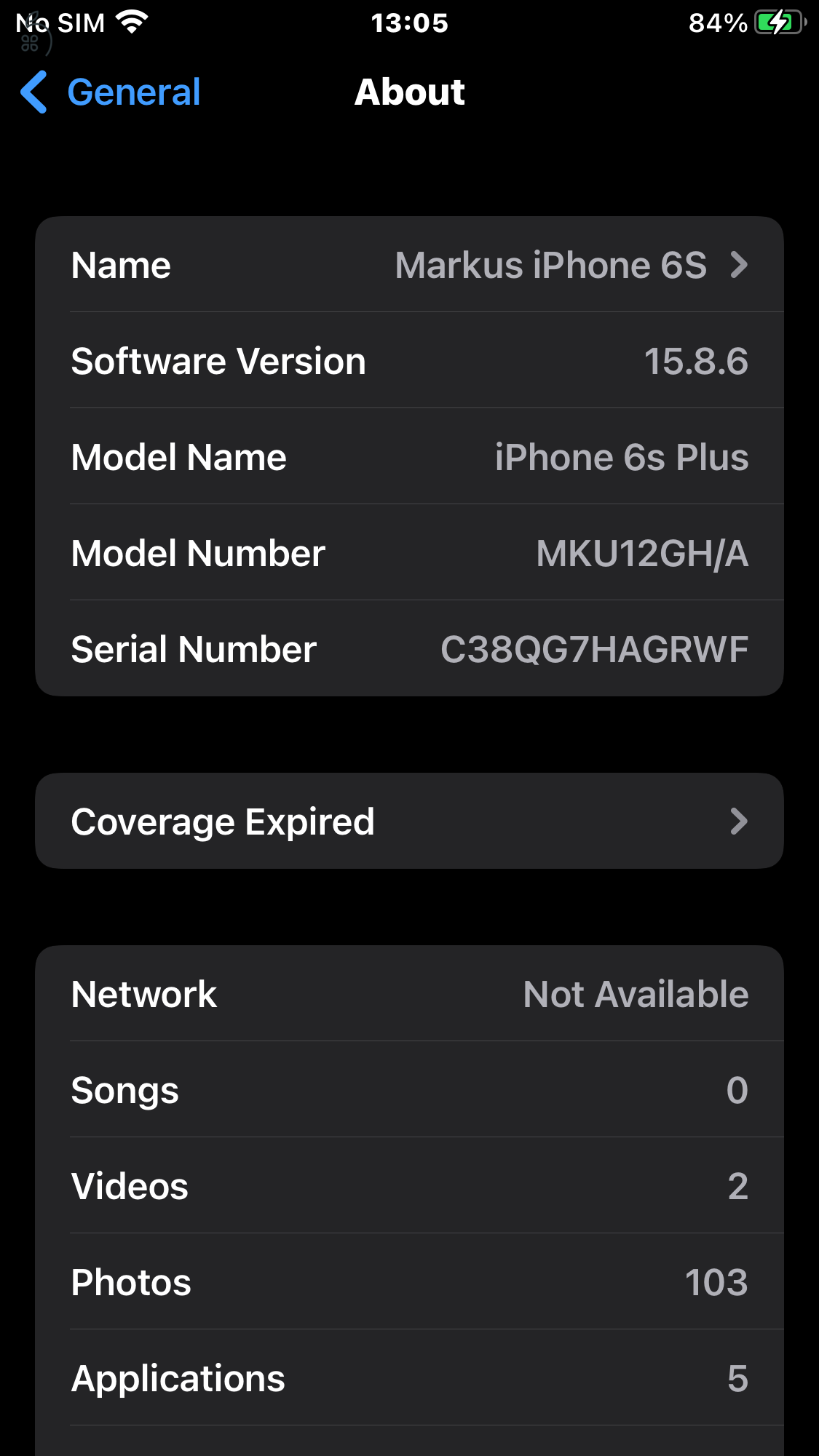Select the Network row showing Not Available

(x=409, y=993)
